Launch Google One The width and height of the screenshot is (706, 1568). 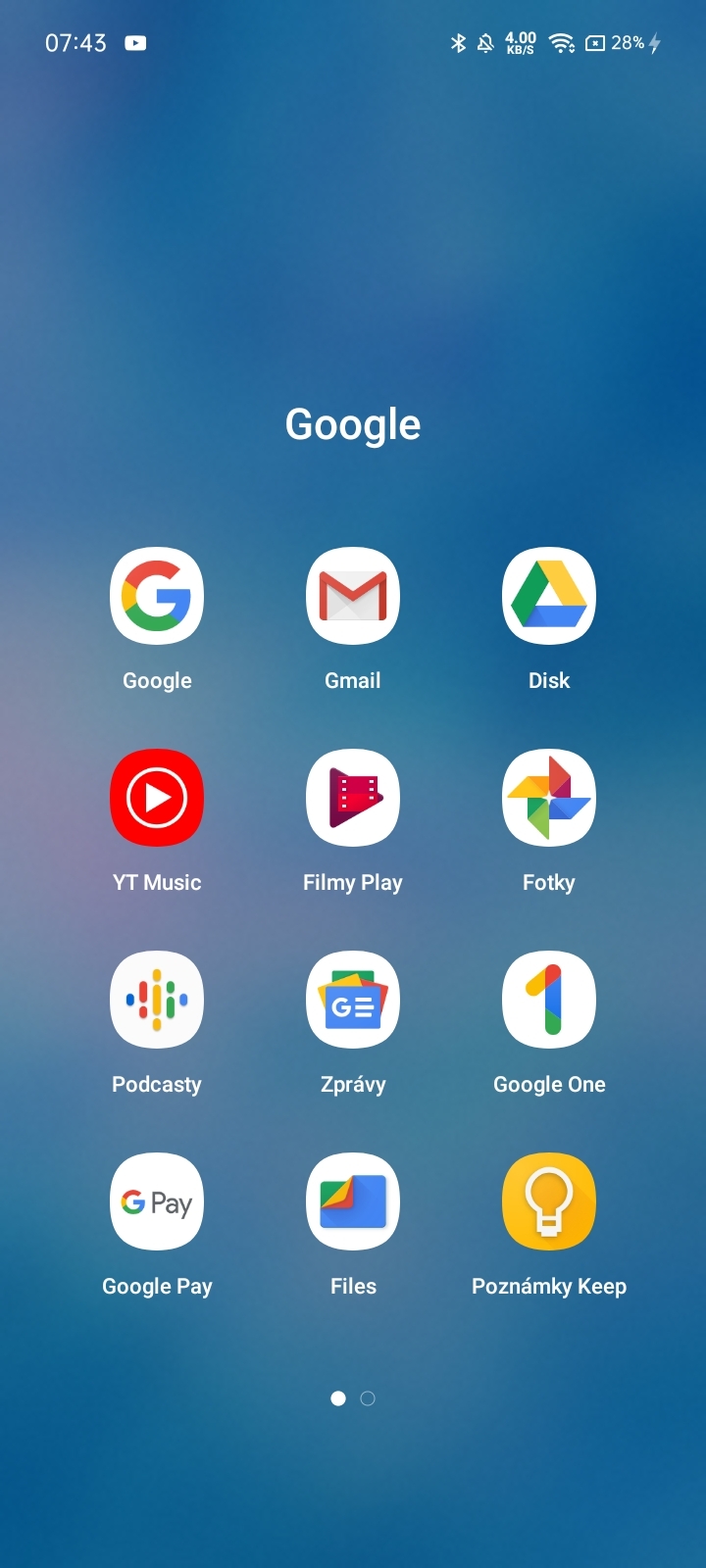click(x=549, y=999)
